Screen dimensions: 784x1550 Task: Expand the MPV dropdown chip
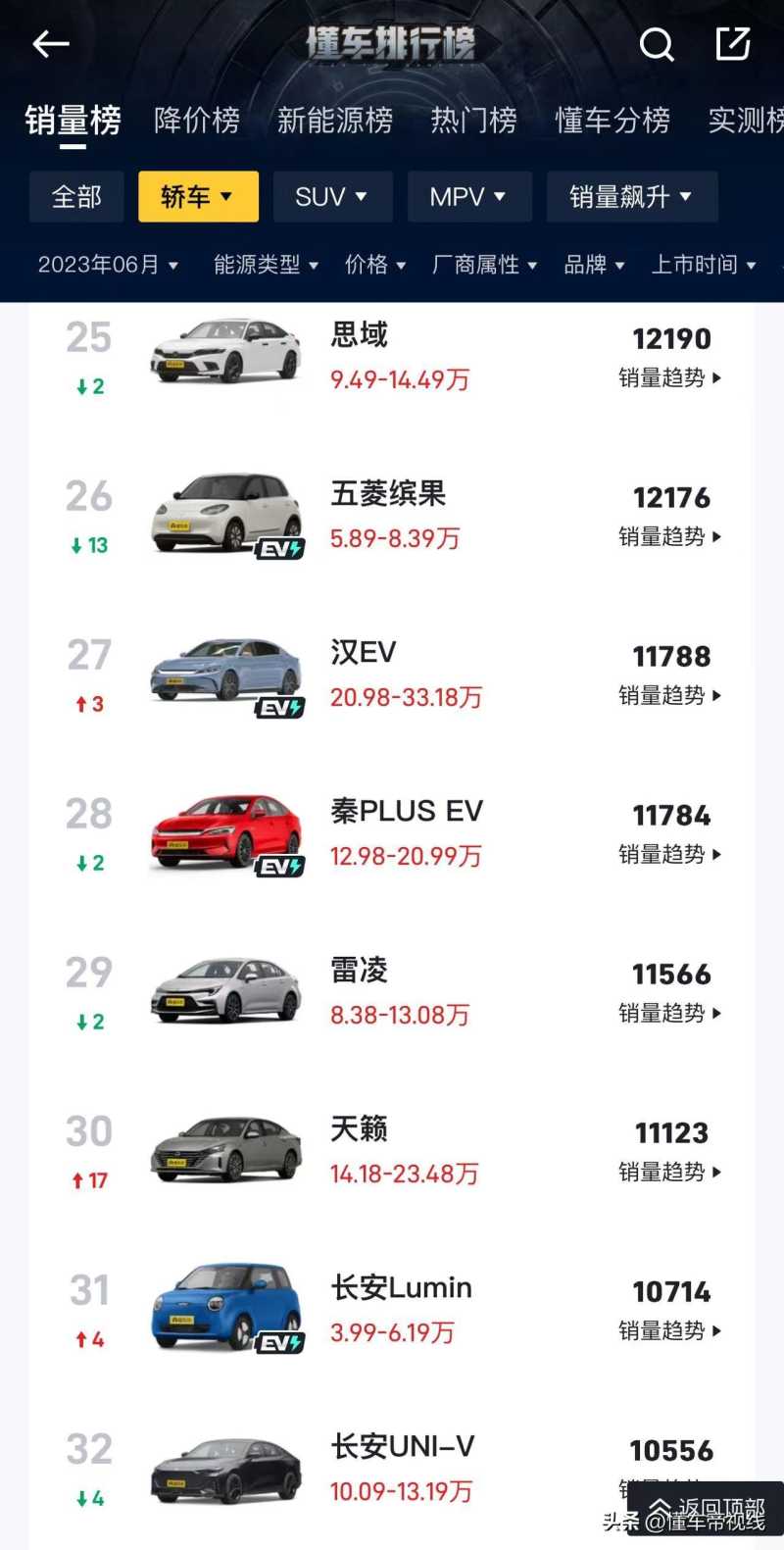[468, 197]
